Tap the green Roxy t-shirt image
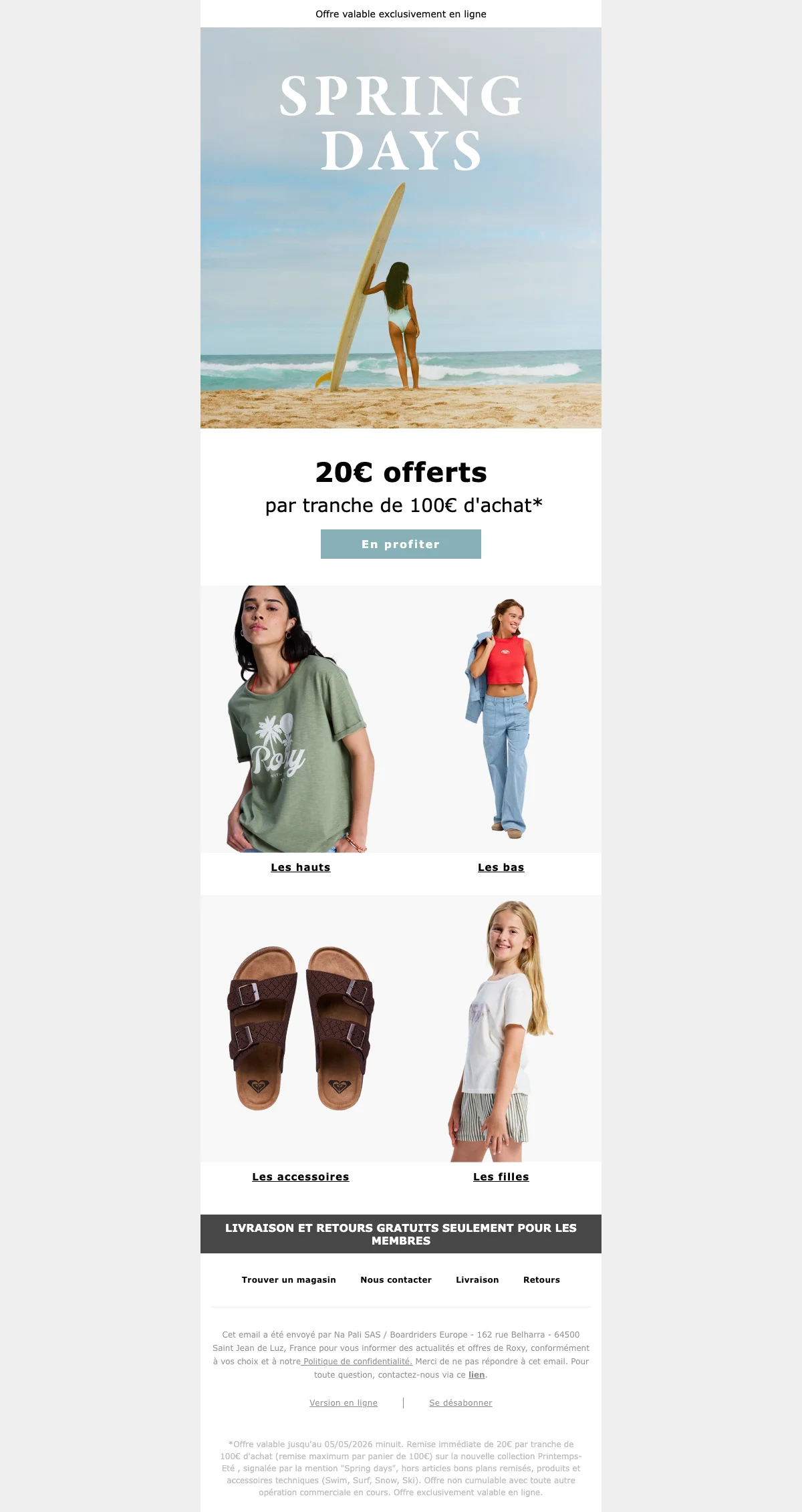This screenshot has height=1512, width=802. [301, 719]
